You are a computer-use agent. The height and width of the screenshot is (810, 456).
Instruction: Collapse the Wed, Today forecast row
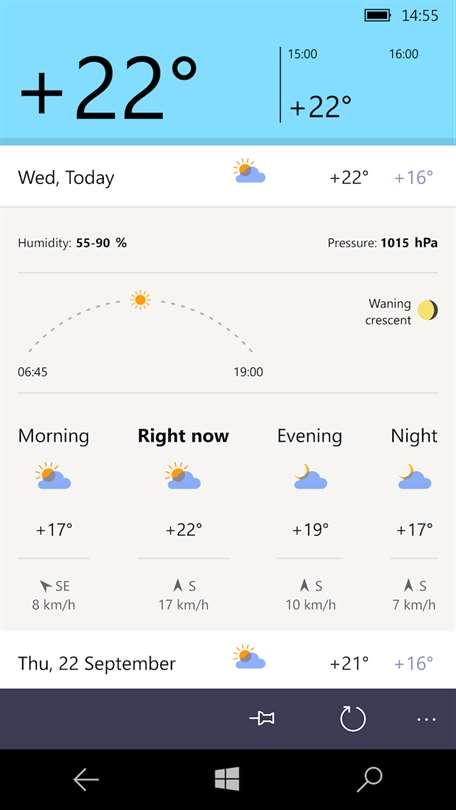228,177
